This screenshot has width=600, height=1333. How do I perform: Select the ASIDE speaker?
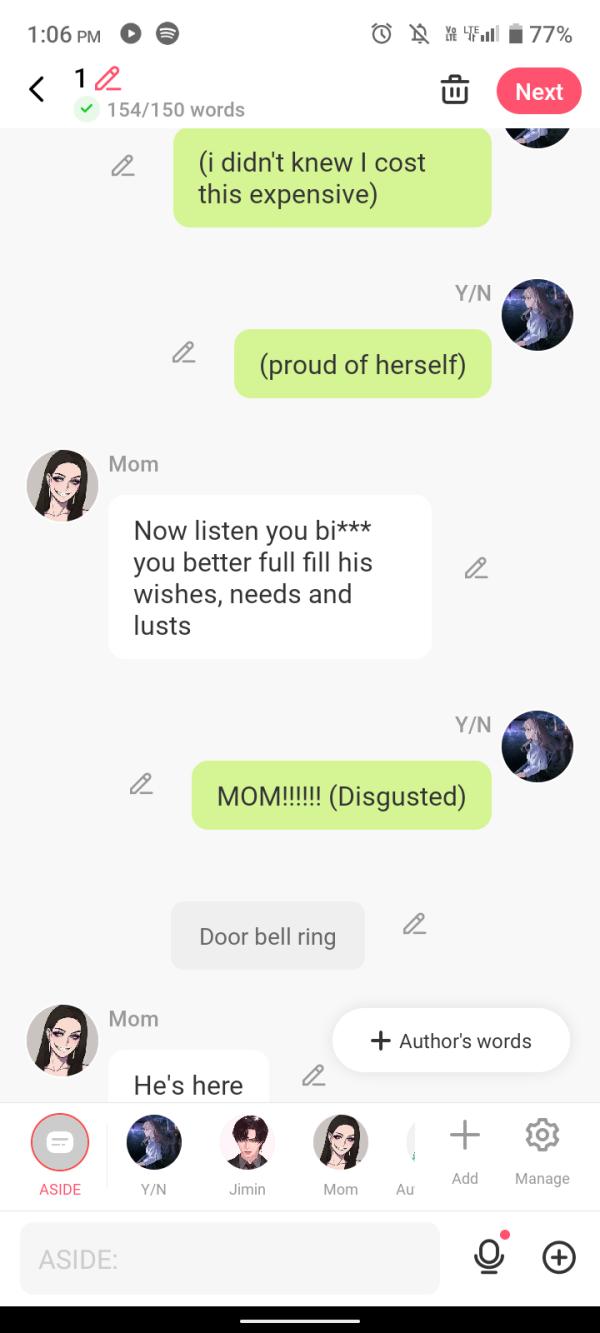(x=60, y=1143)
